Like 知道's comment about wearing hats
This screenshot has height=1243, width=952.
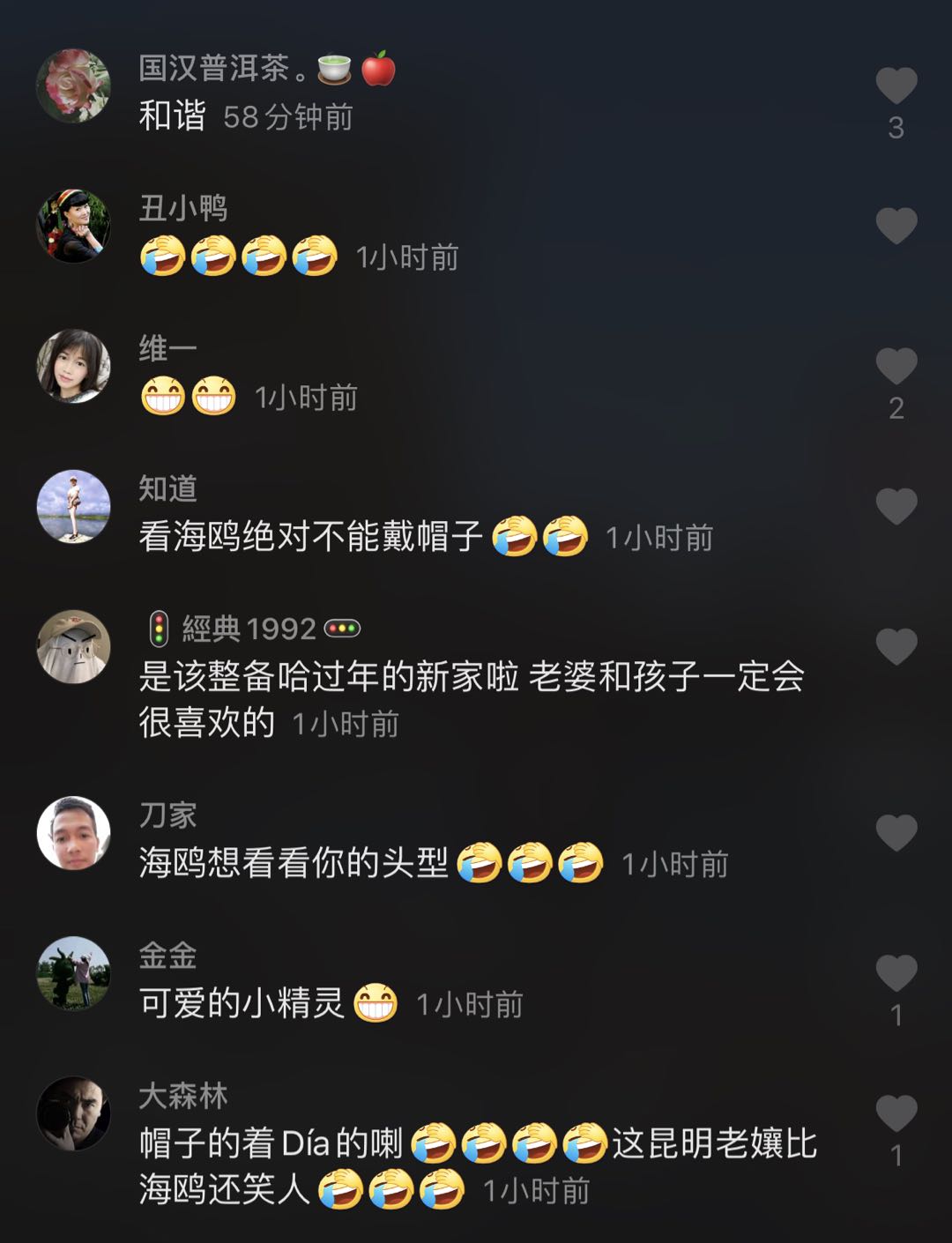[896, 506]
